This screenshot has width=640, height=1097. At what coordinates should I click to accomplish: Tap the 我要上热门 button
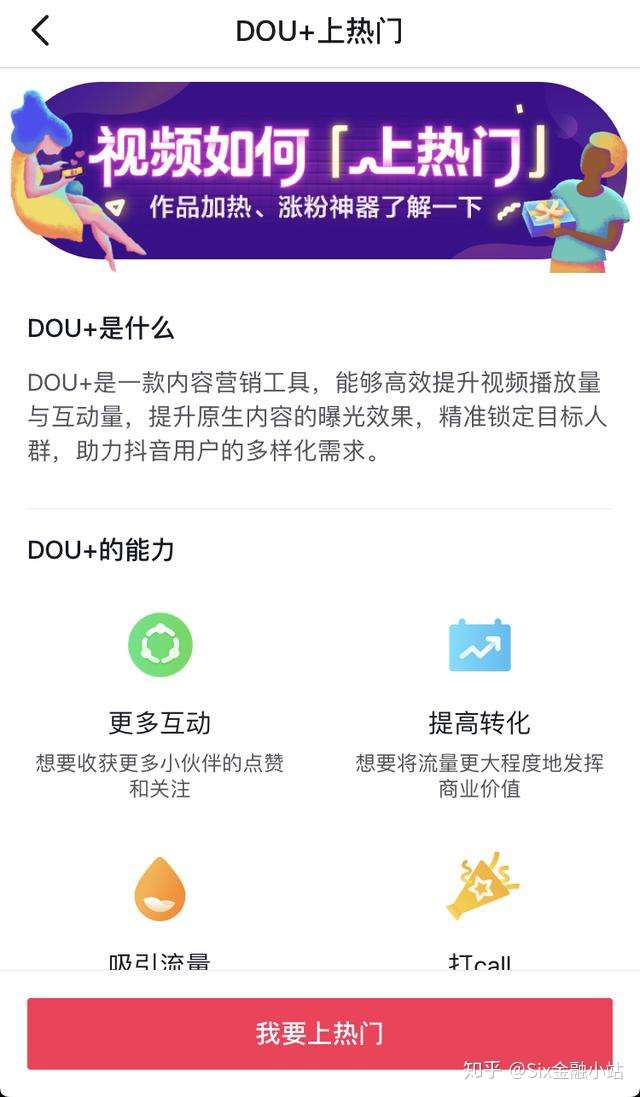(x=319, y=1033)
